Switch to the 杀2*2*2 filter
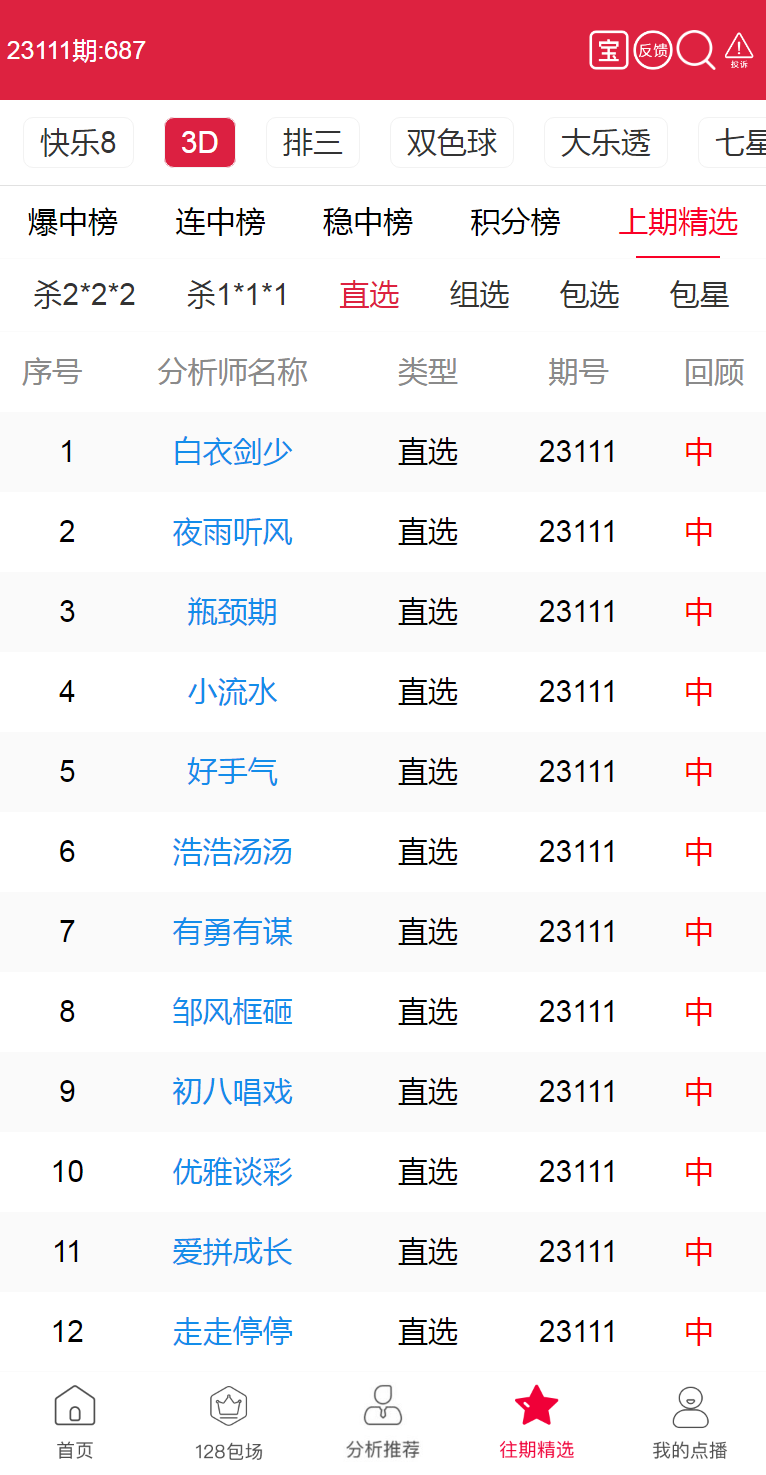Screen dimensions: 766x1475 click(x=84, y=295)
